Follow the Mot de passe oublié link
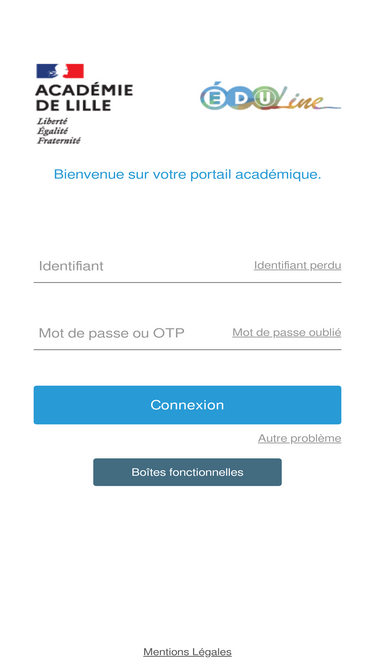 (x=287, y=333)
